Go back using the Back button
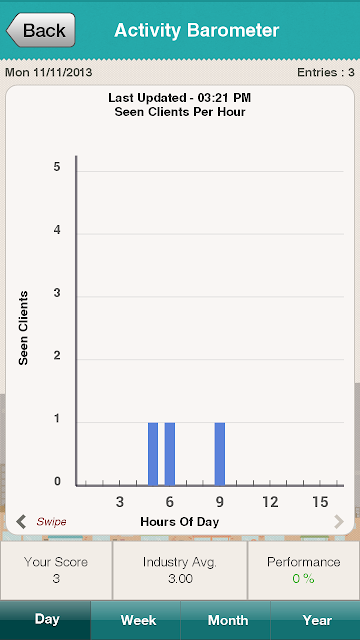 tap(41, 30)
